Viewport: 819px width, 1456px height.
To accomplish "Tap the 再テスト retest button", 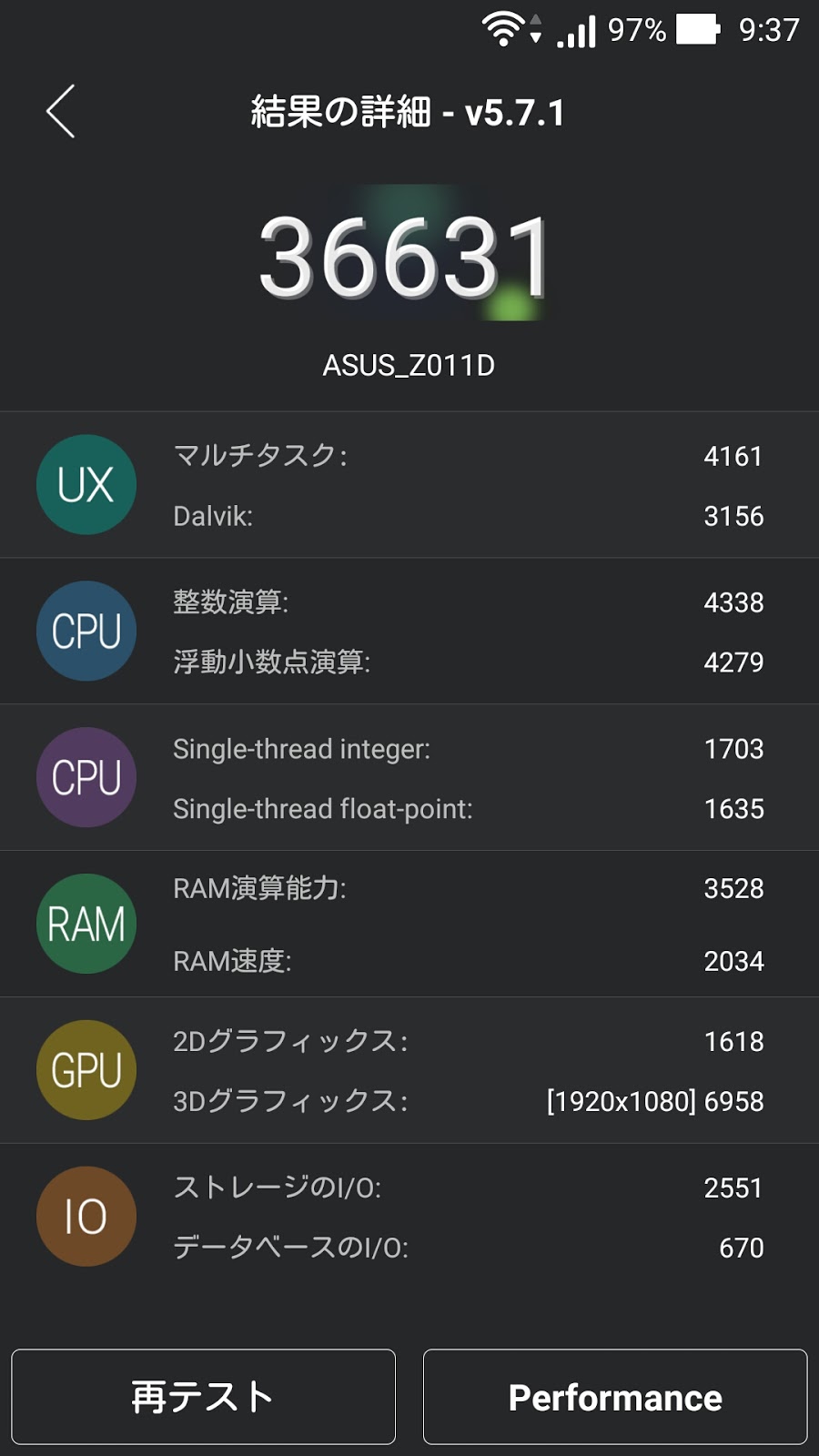I will 203,1397.
